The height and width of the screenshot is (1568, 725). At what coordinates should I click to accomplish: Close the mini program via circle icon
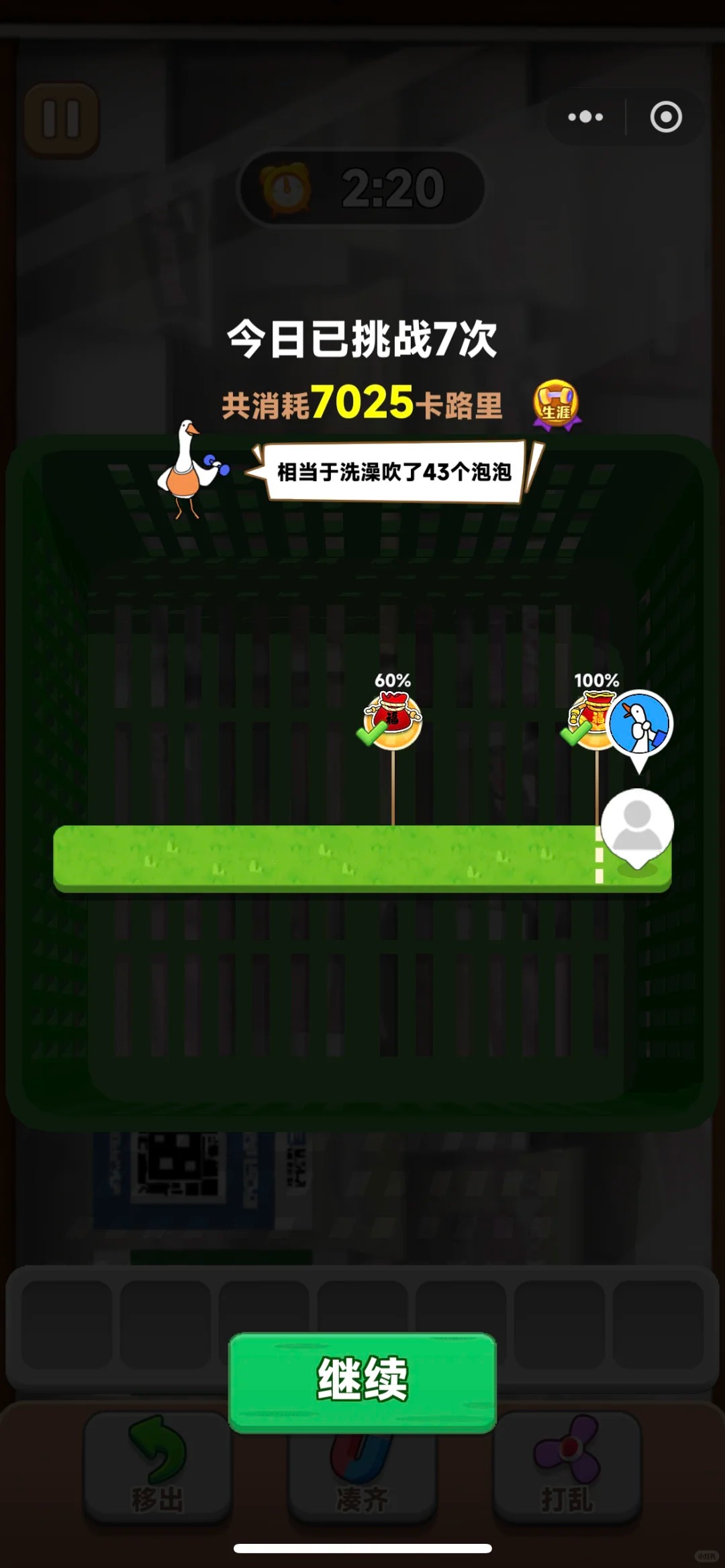665,117
